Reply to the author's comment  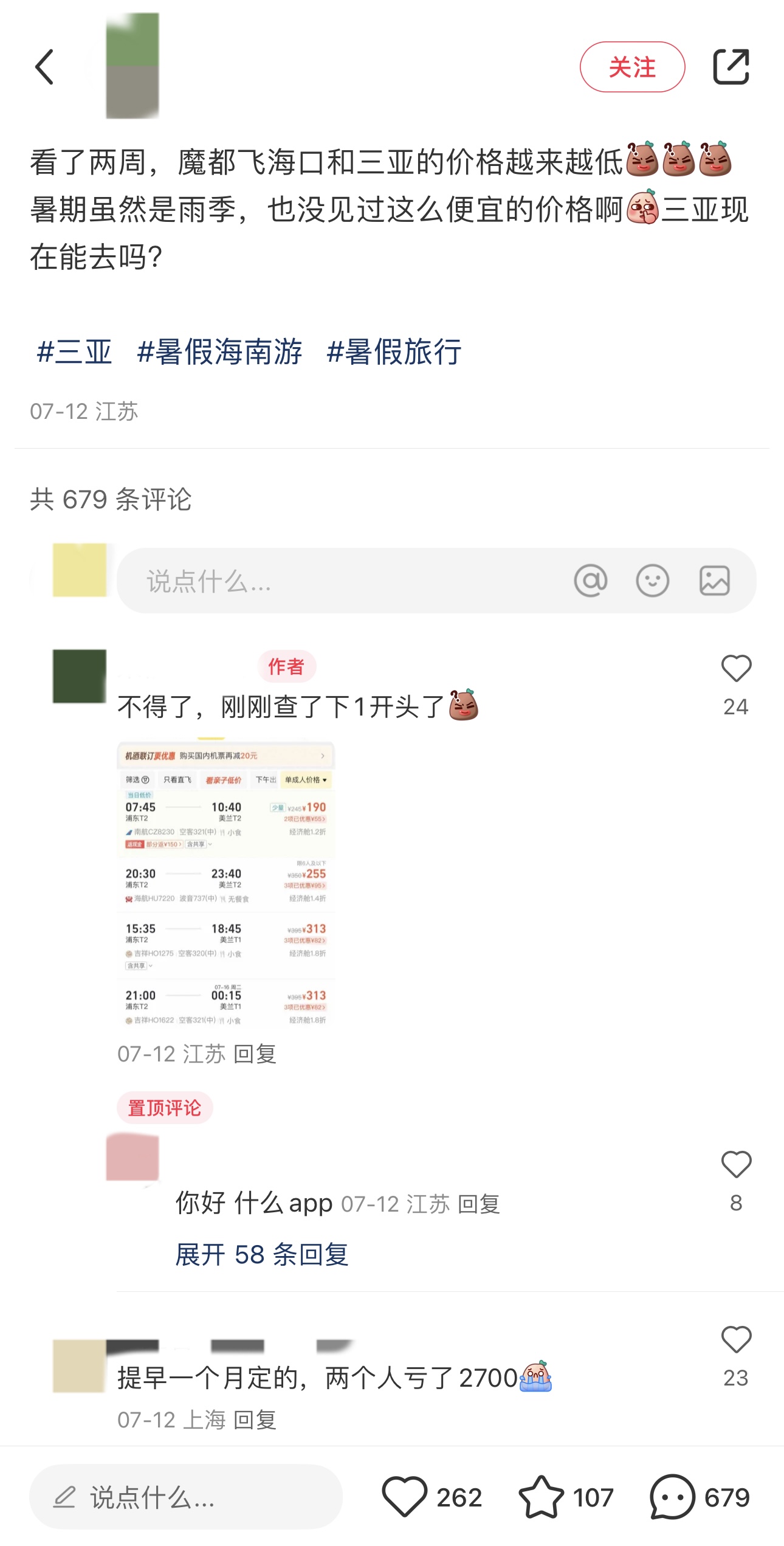255,1054
